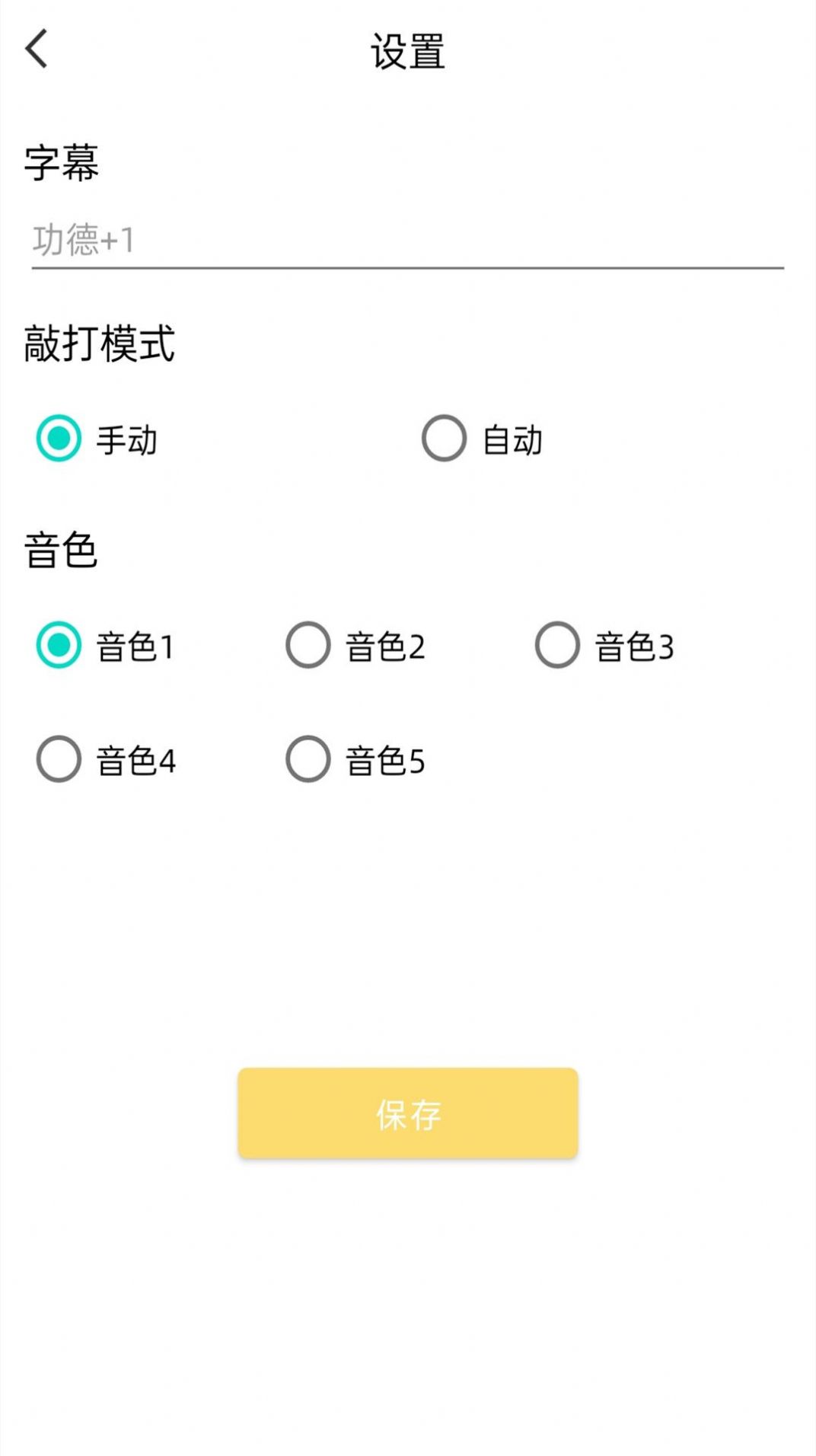Pick sound 音色4
816x1456 pixels.
point(58,758)
